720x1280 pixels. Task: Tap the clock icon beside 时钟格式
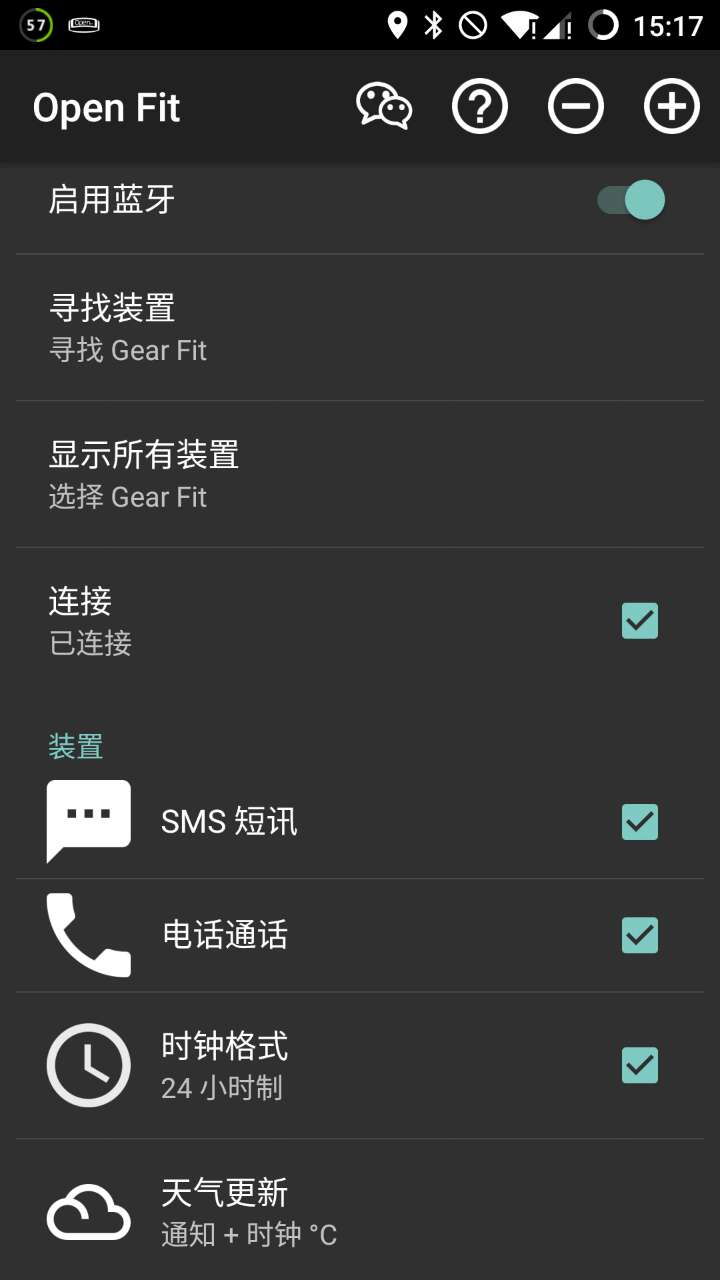pyautogui.click(x=88, y=1065)
